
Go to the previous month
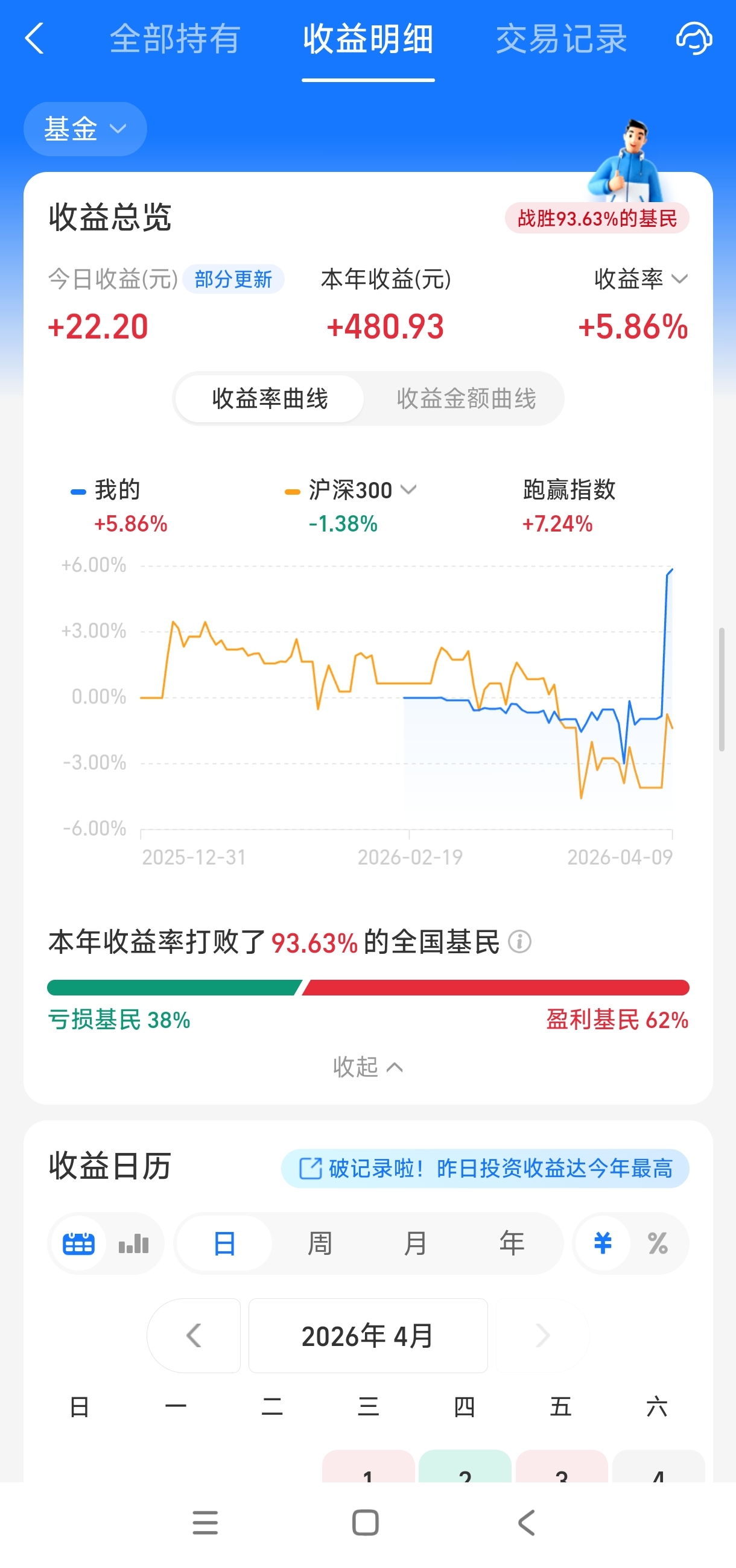coord(194,1336)
